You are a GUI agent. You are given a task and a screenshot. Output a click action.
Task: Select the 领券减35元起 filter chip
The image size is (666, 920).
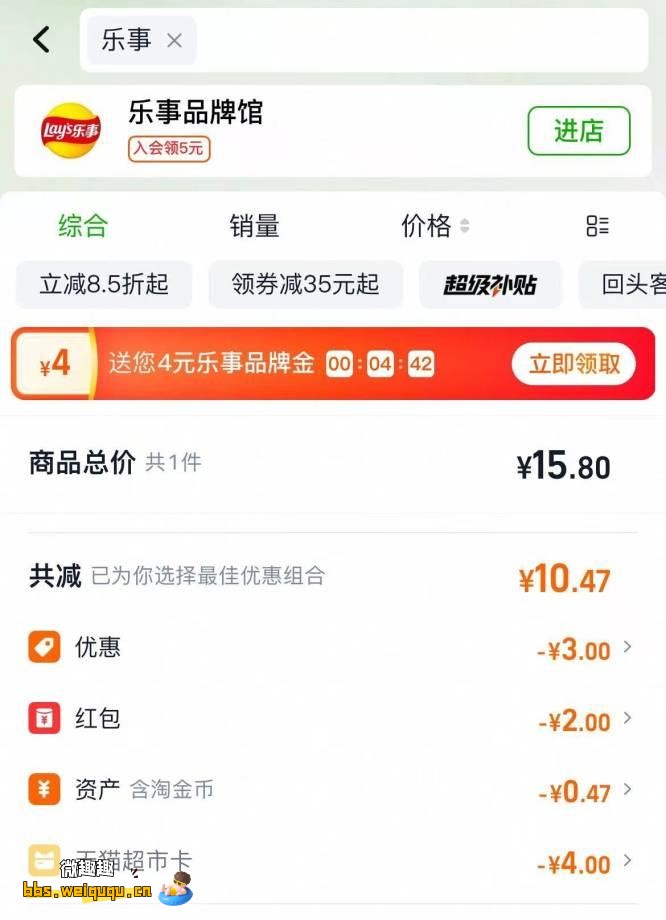pyautogui.click(x=305, y=284)
